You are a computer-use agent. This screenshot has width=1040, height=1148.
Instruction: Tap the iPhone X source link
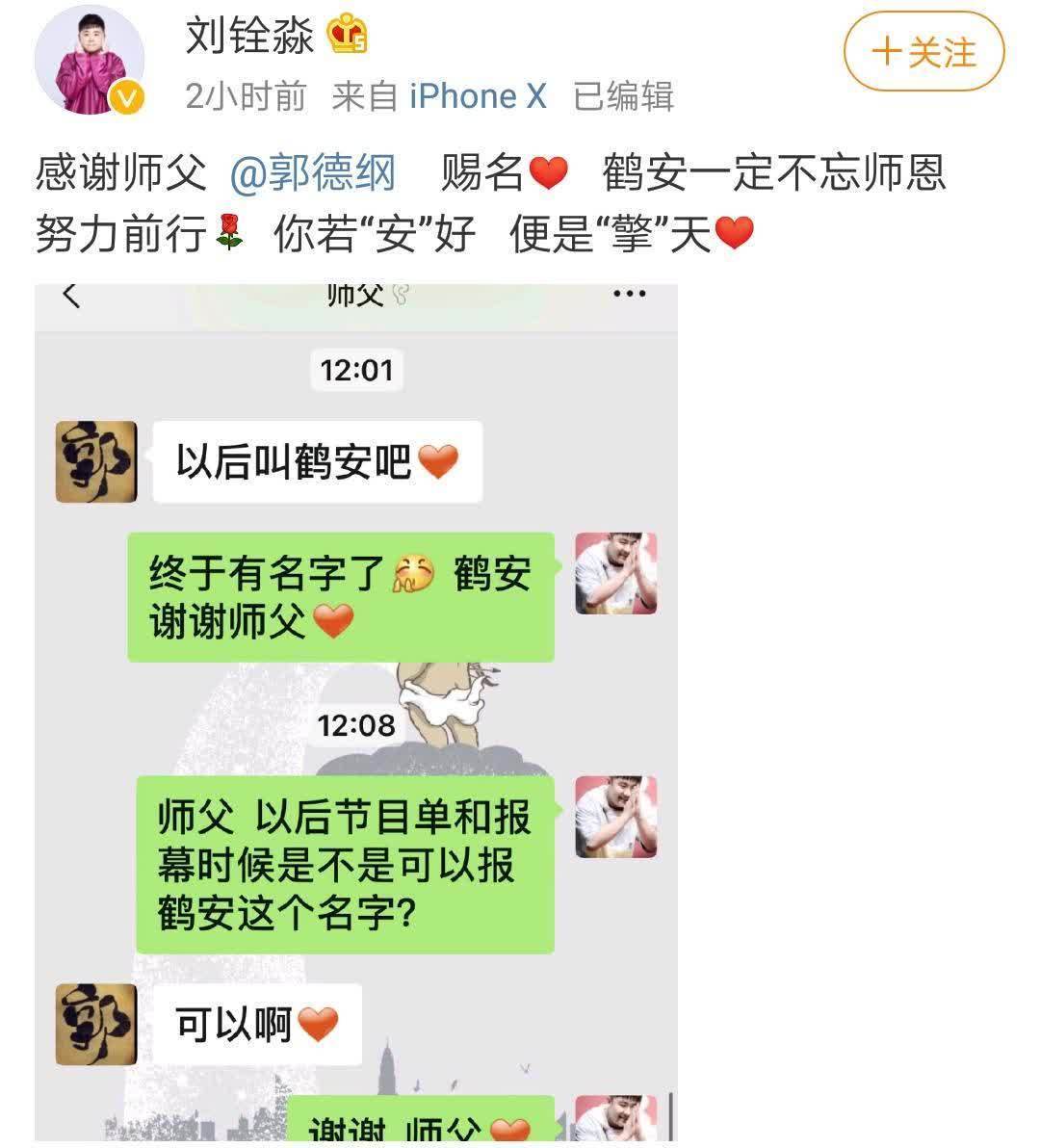click(x=478, y=96)
